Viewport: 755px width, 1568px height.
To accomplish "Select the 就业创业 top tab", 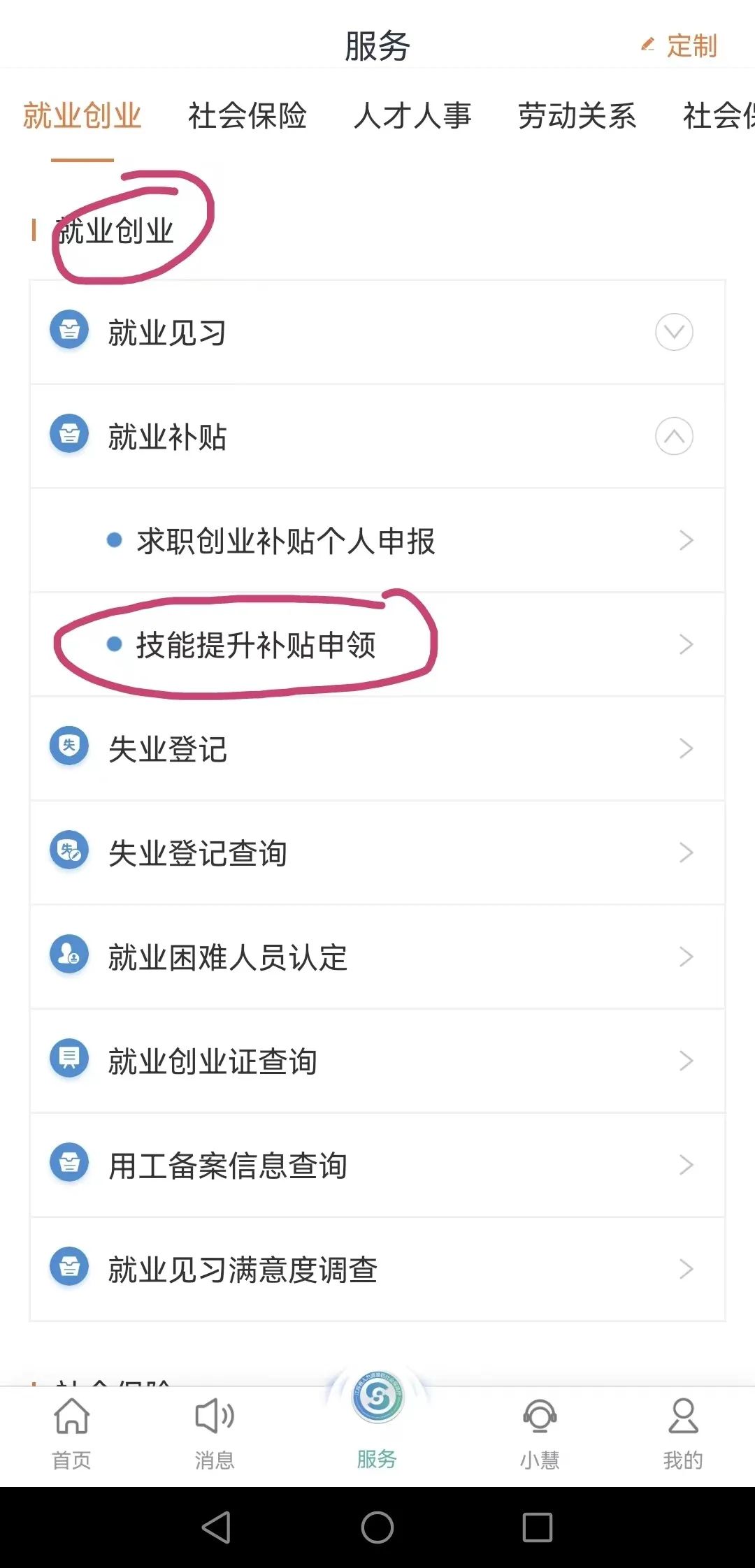I will click(82, 116).
